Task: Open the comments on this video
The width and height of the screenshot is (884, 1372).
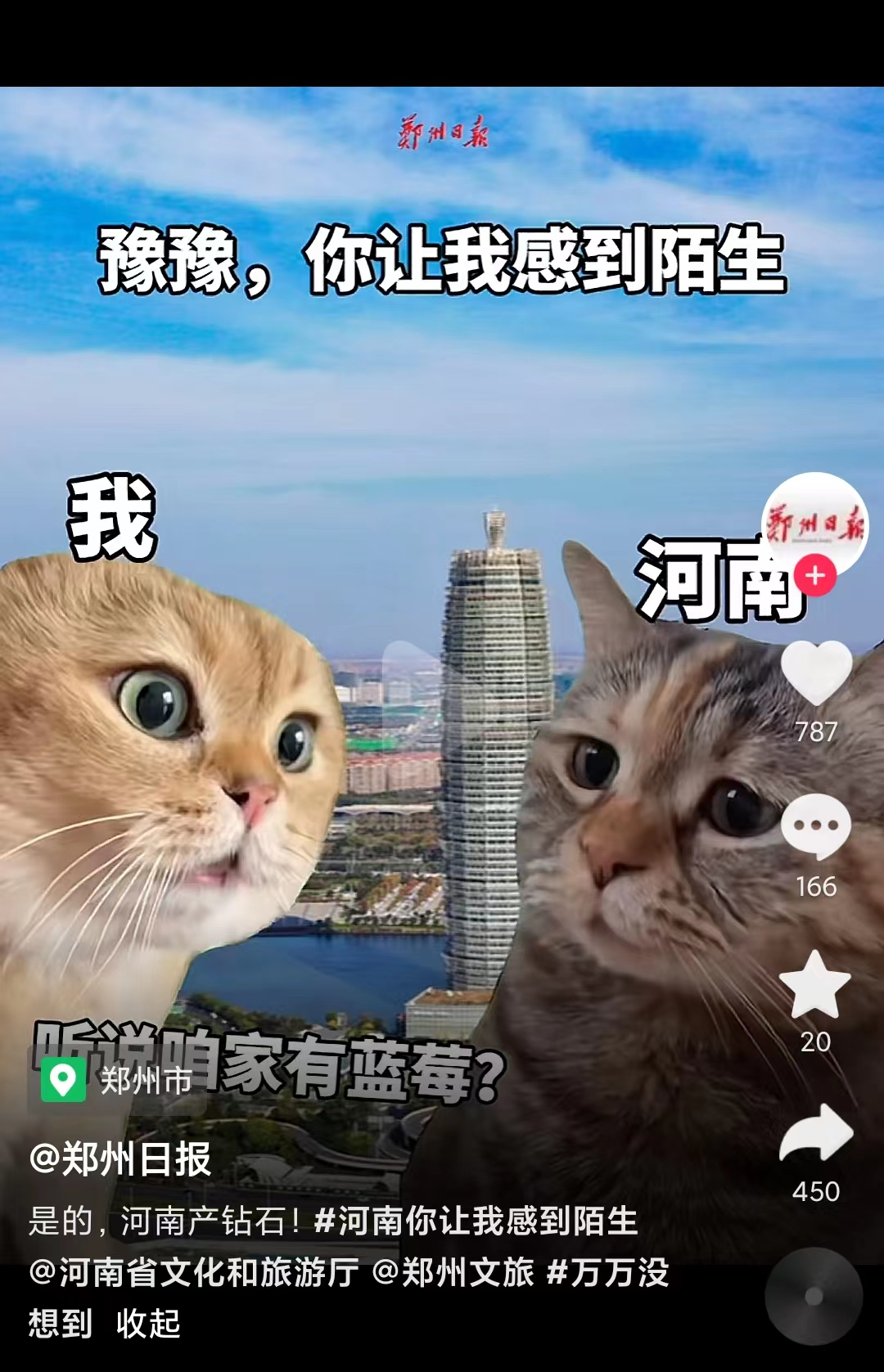Action: (816, 826)
